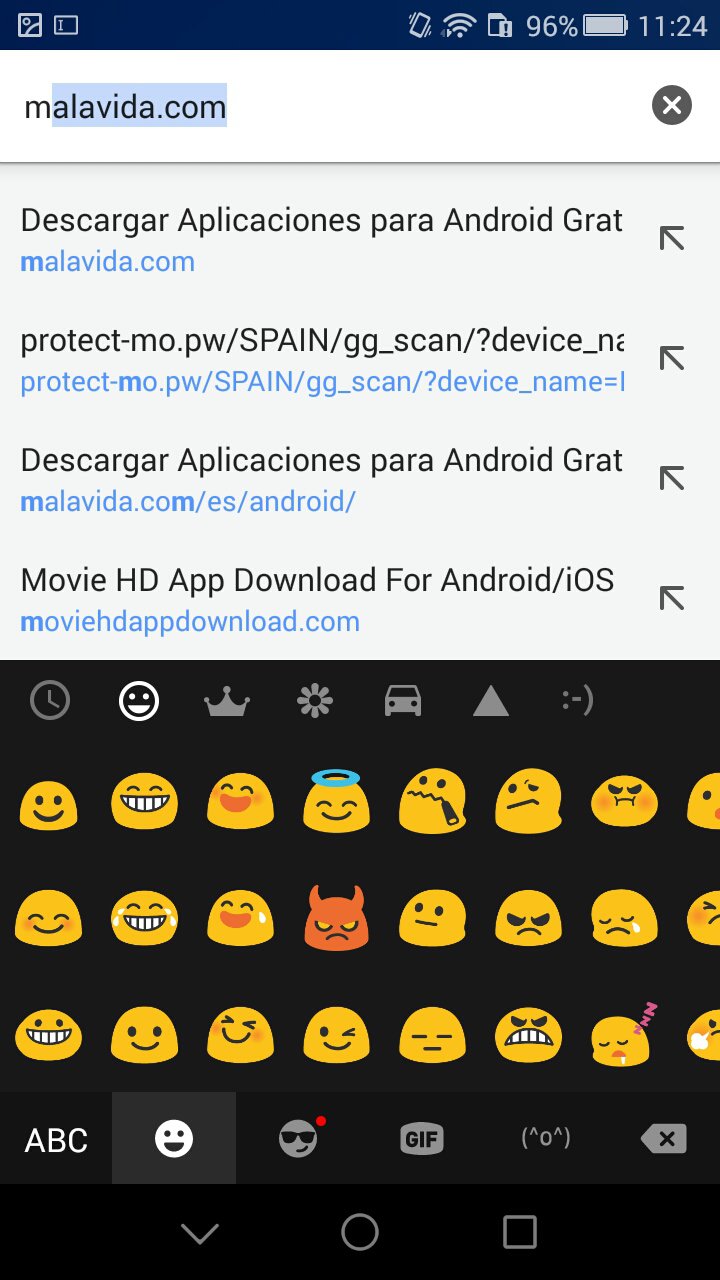This screenshot has height=1280, width=720.
Task: Open the celebrations crown emoji category
Action: (226, 700)
